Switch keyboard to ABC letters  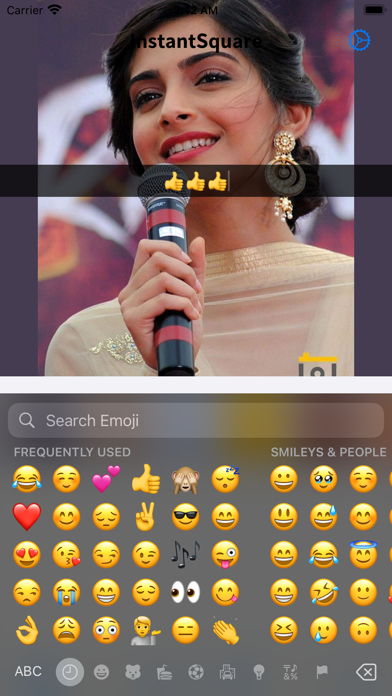(28, 672)
